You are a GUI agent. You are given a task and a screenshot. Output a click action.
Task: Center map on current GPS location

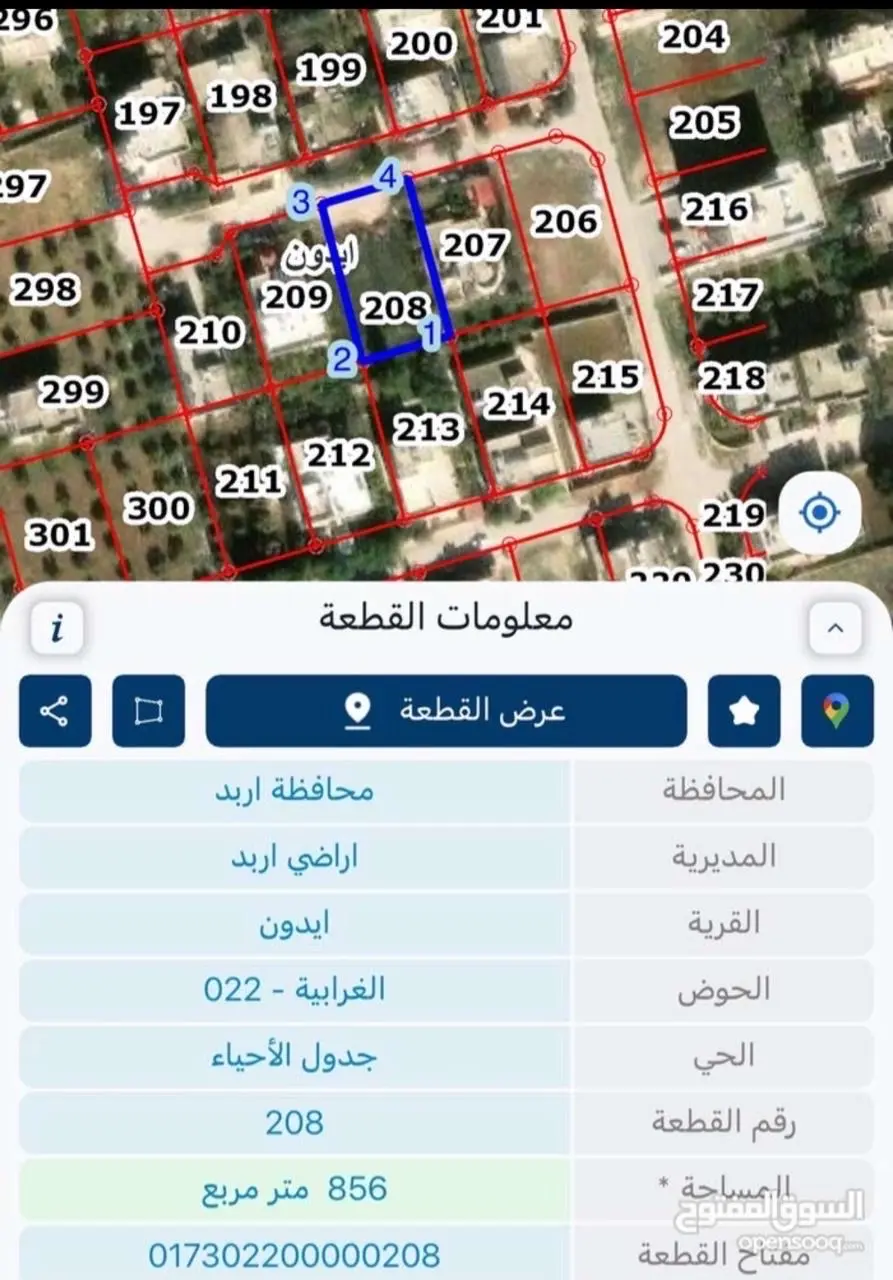tap(820, 511)
